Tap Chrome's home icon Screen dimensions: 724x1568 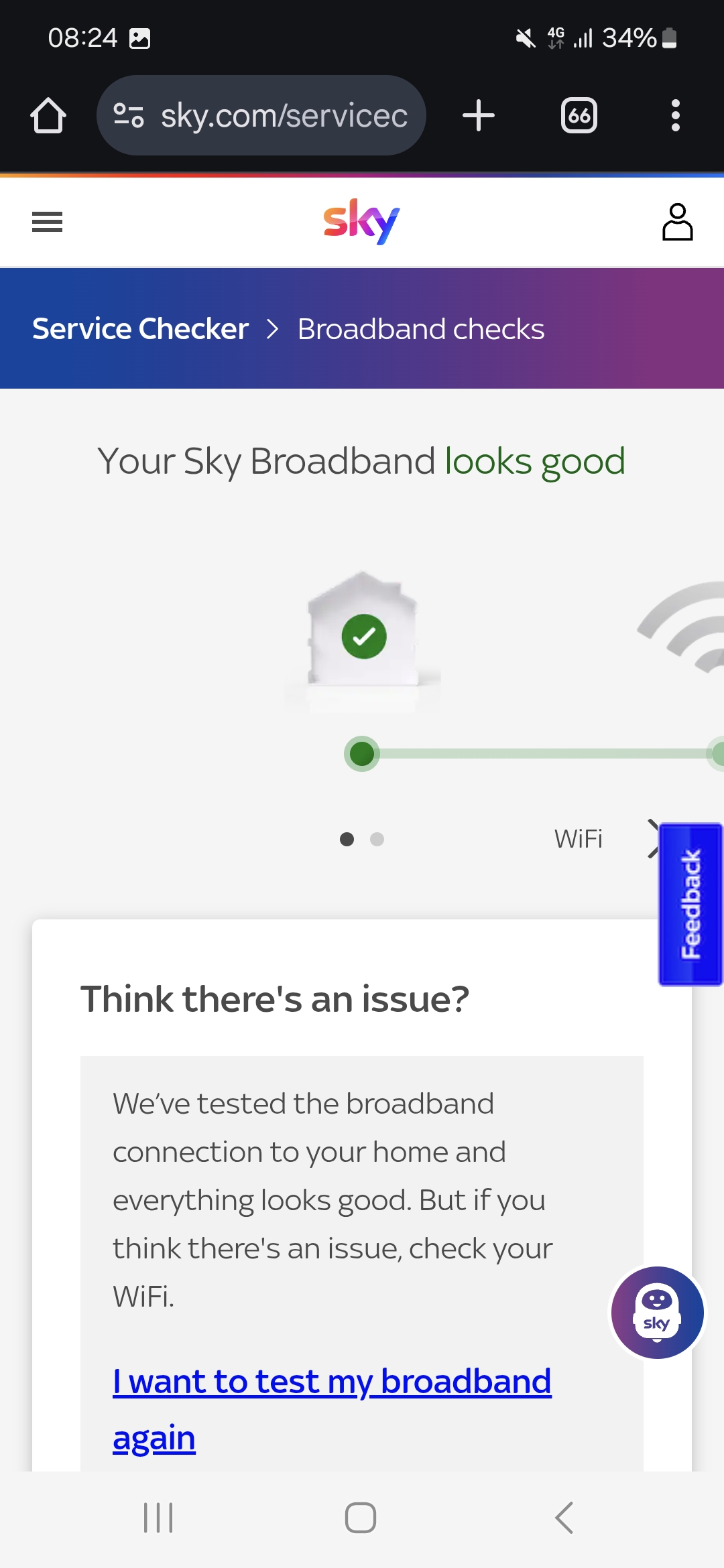pyautogui.click(x=48, y=115)
